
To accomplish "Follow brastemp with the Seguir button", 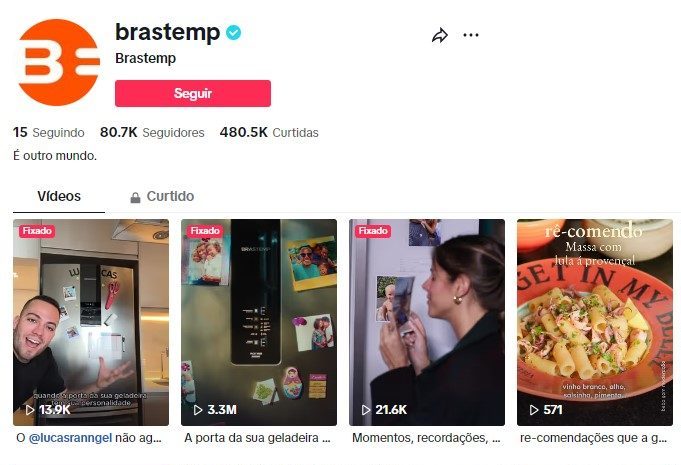I will tap(192, 93).
